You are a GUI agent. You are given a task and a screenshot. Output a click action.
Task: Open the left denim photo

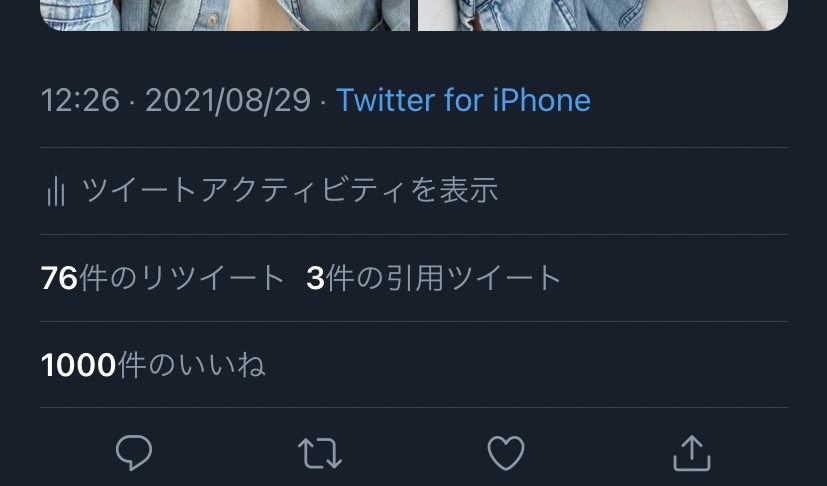(x=225, y=14)
